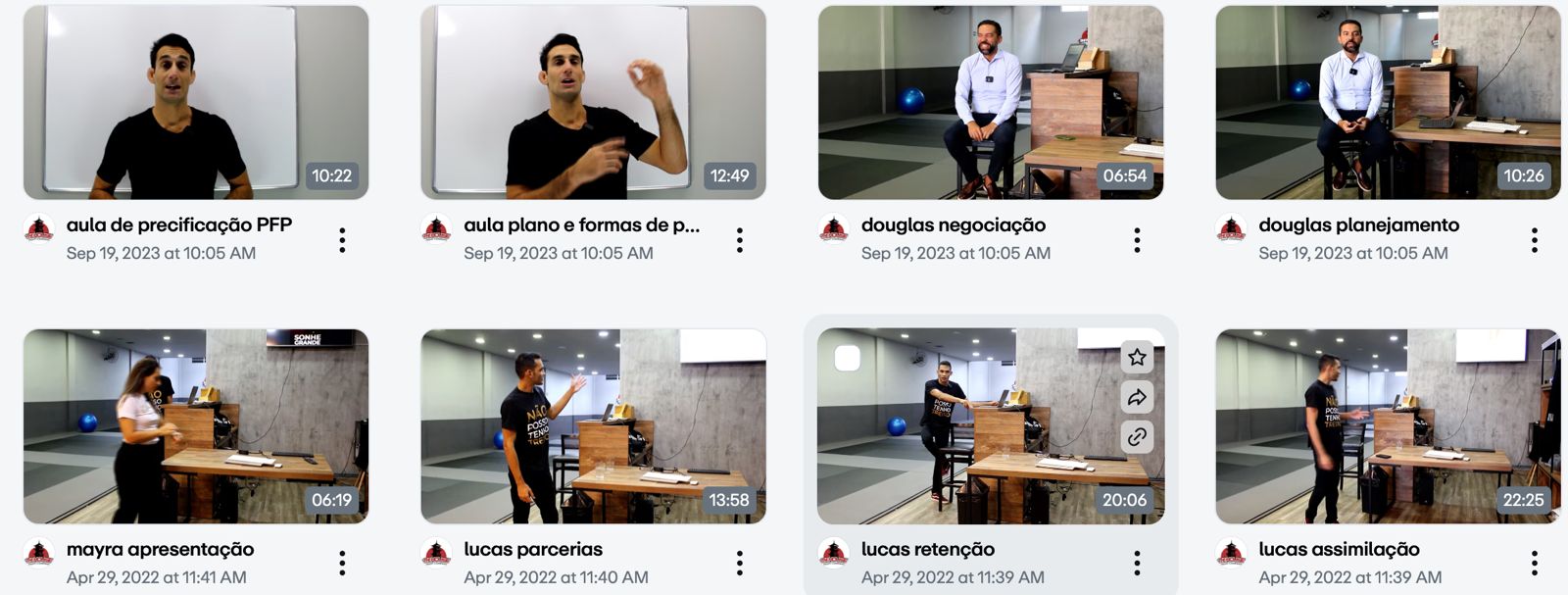
Task: Watch the douglas planejamento video
Action: point(1388,103)
